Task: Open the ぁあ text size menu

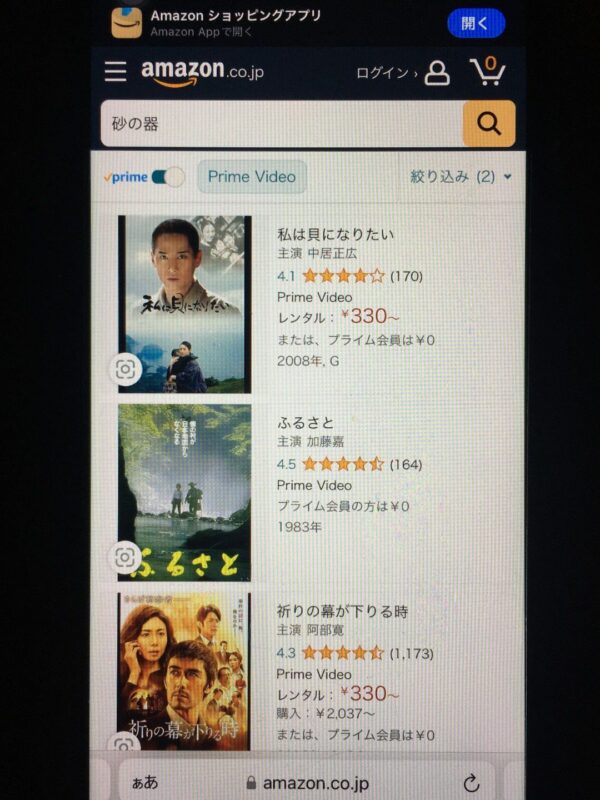Action: 144,782
